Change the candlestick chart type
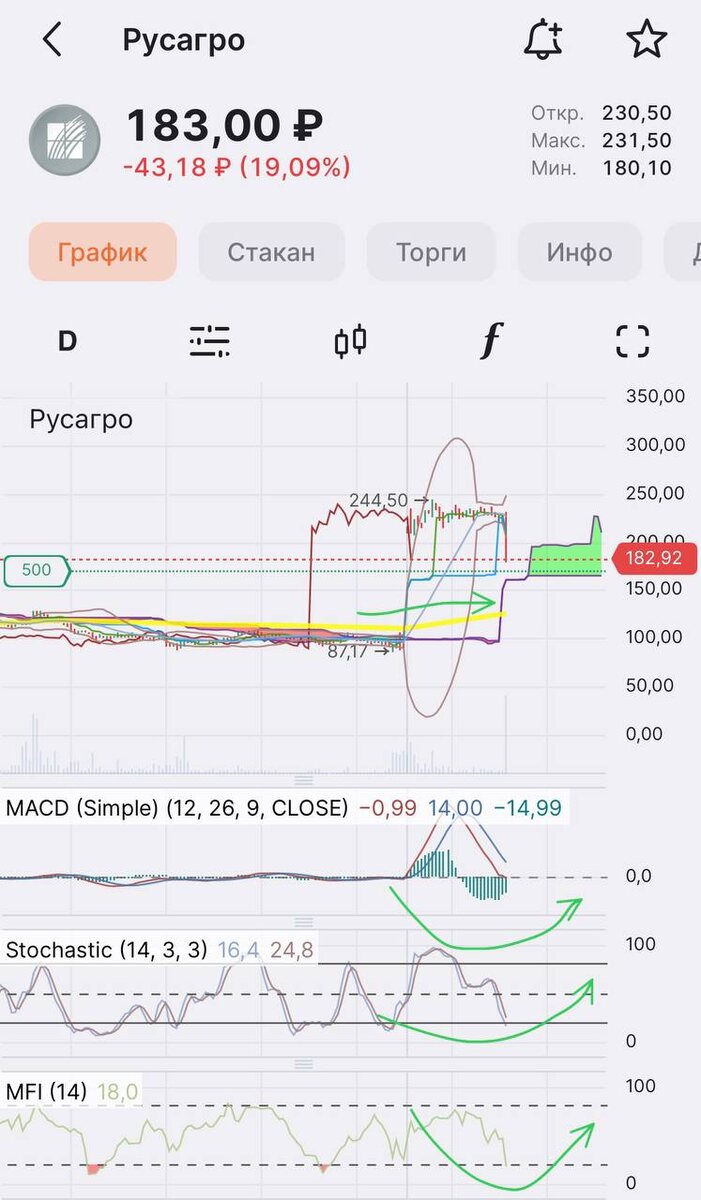 (350, 341)
